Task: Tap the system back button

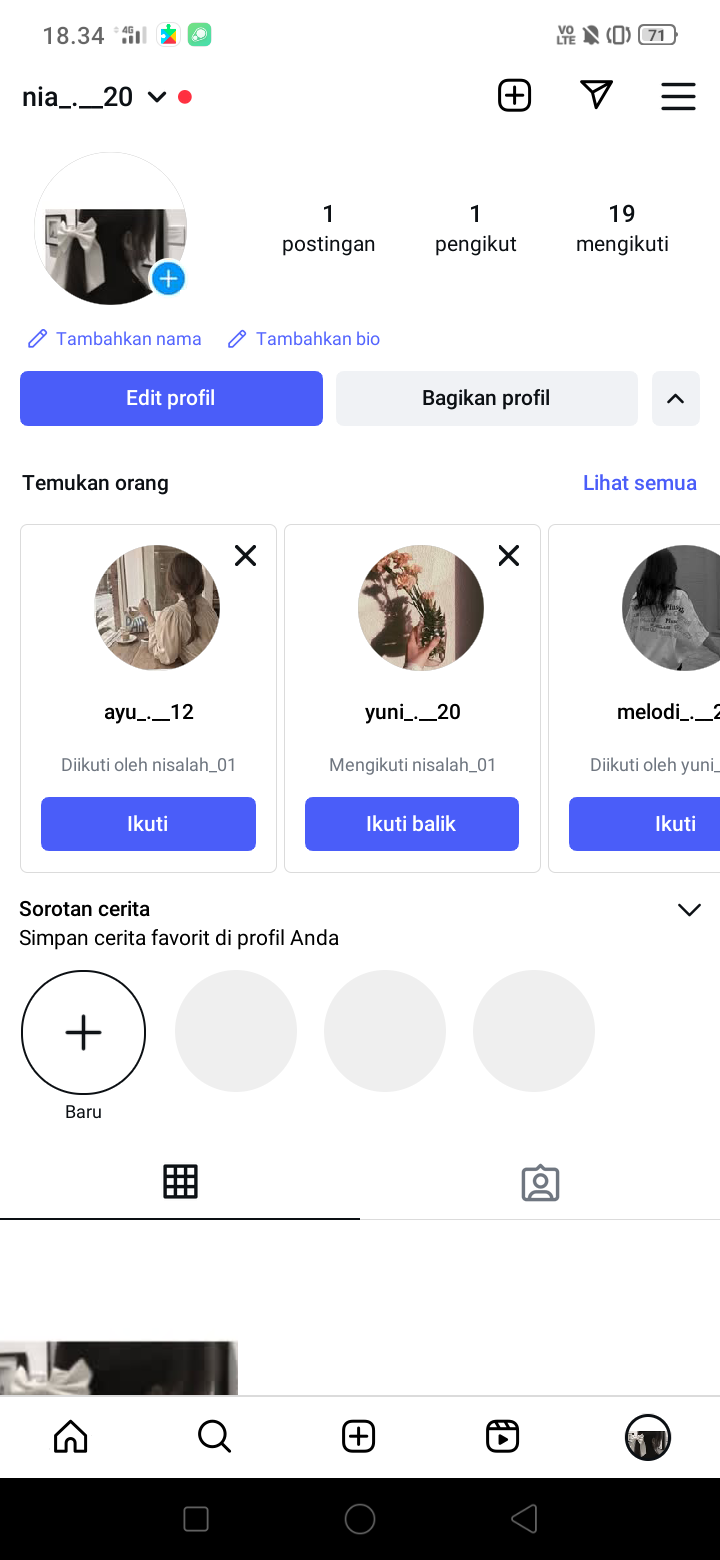Action: [524, 1519]
